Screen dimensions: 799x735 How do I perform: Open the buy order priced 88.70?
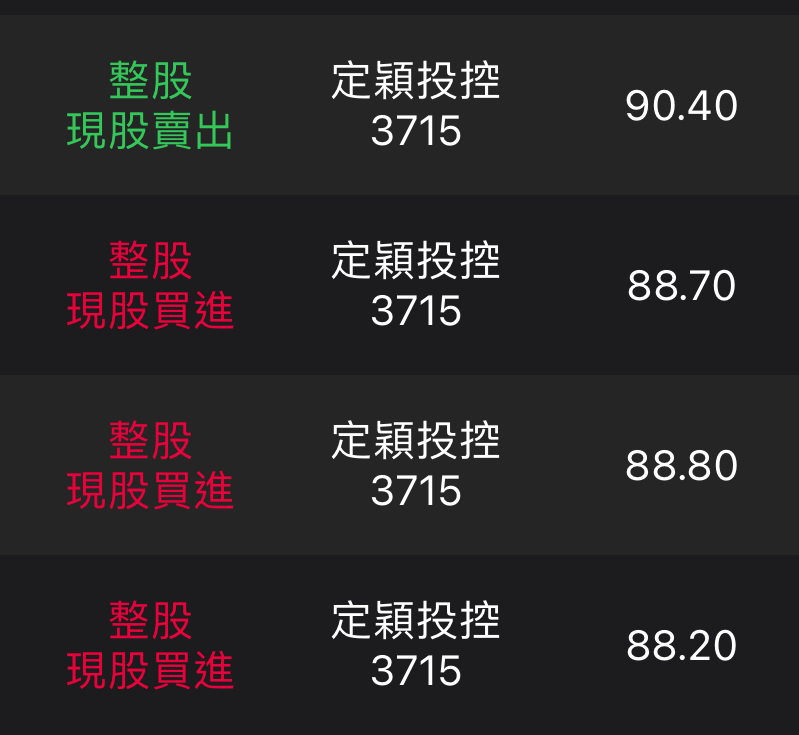pos(400,286)
